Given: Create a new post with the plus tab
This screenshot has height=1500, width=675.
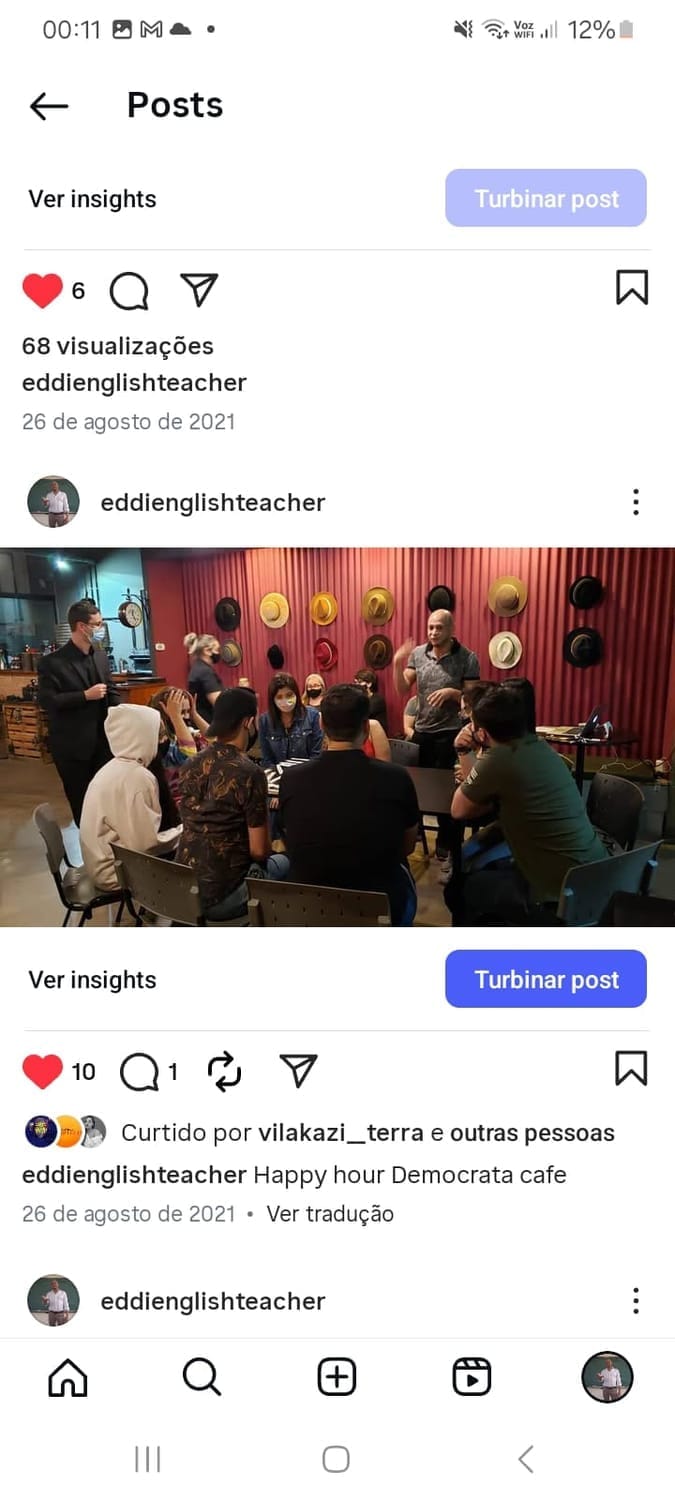Looking at the screenshot, I should (337, 1378).
